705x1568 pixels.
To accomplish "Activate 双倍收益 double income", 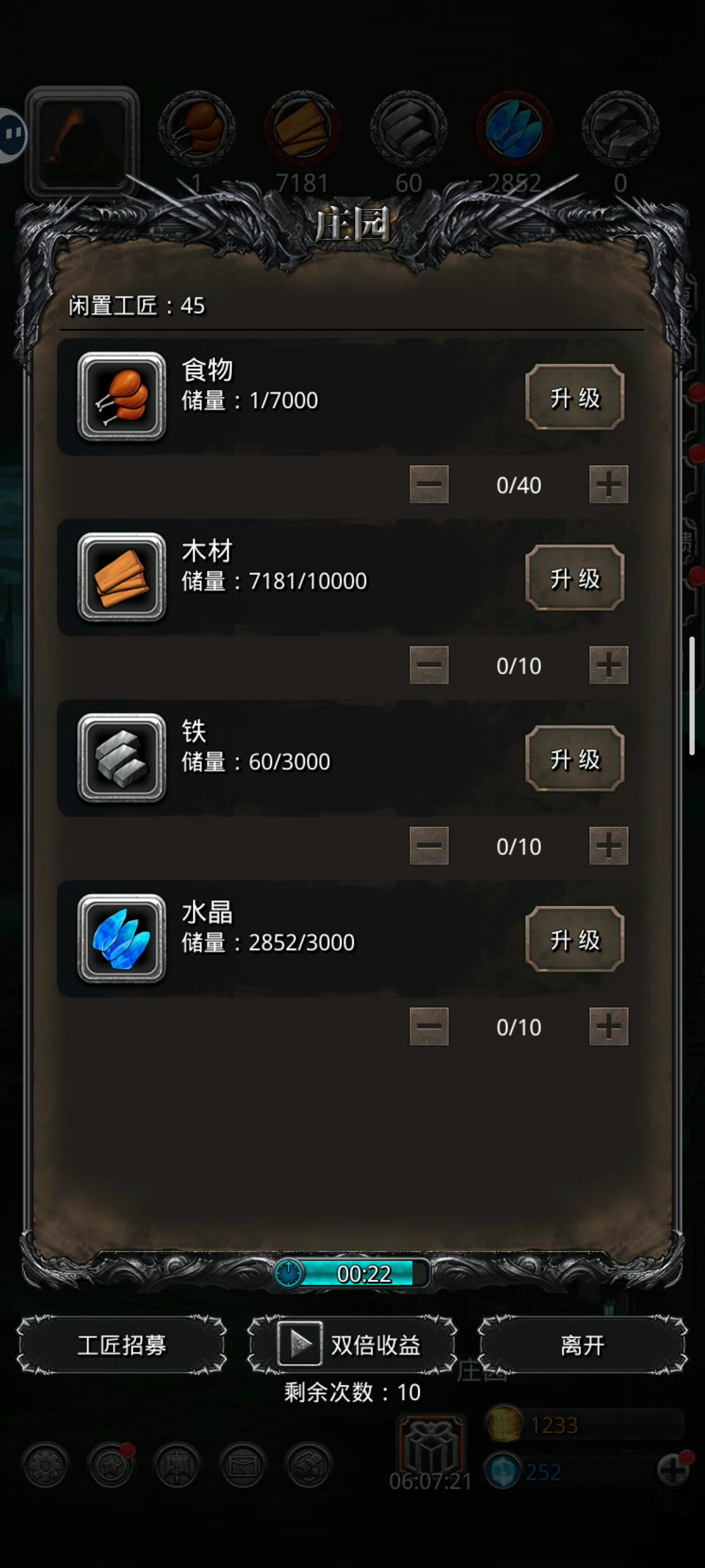I will click(x=352, y=1345).
